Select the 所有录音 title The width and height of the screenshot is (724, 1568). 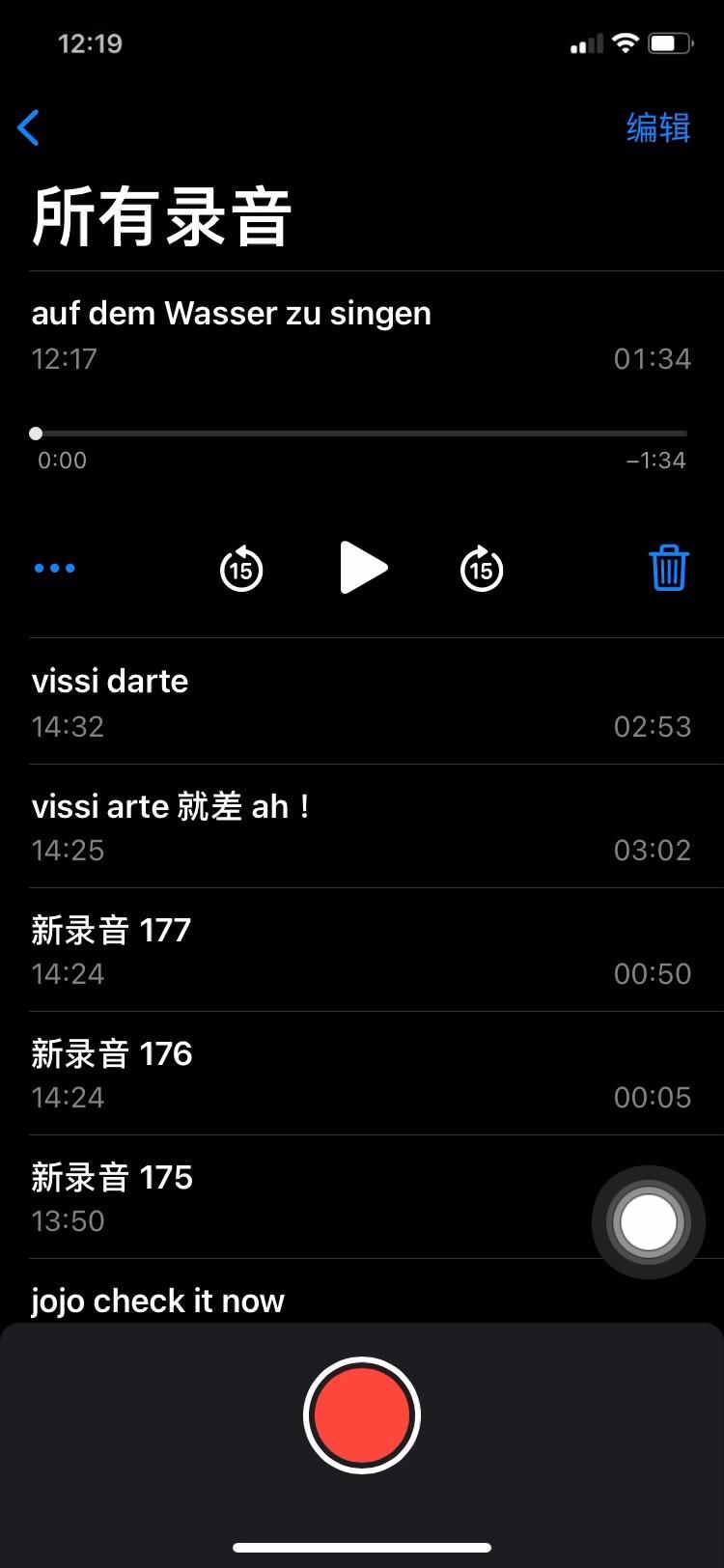(160, 214)
